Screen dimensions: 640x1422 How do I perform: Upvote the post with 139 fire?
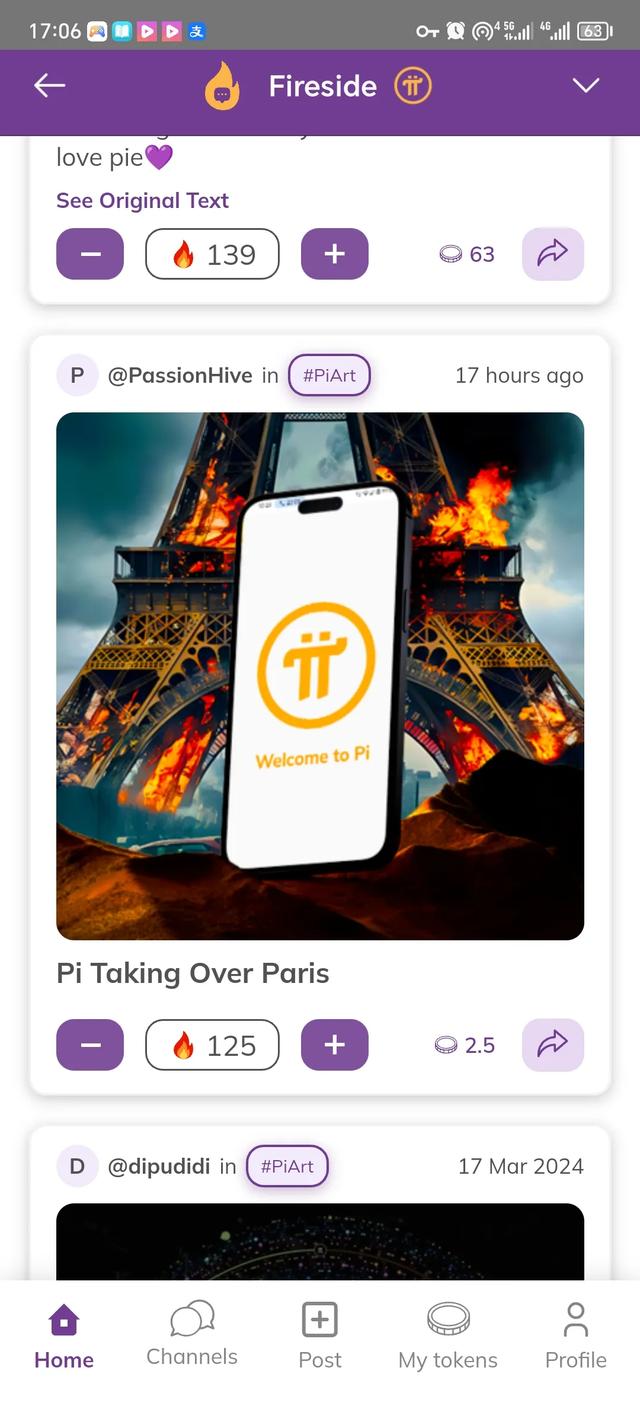[x=334, y=254]
